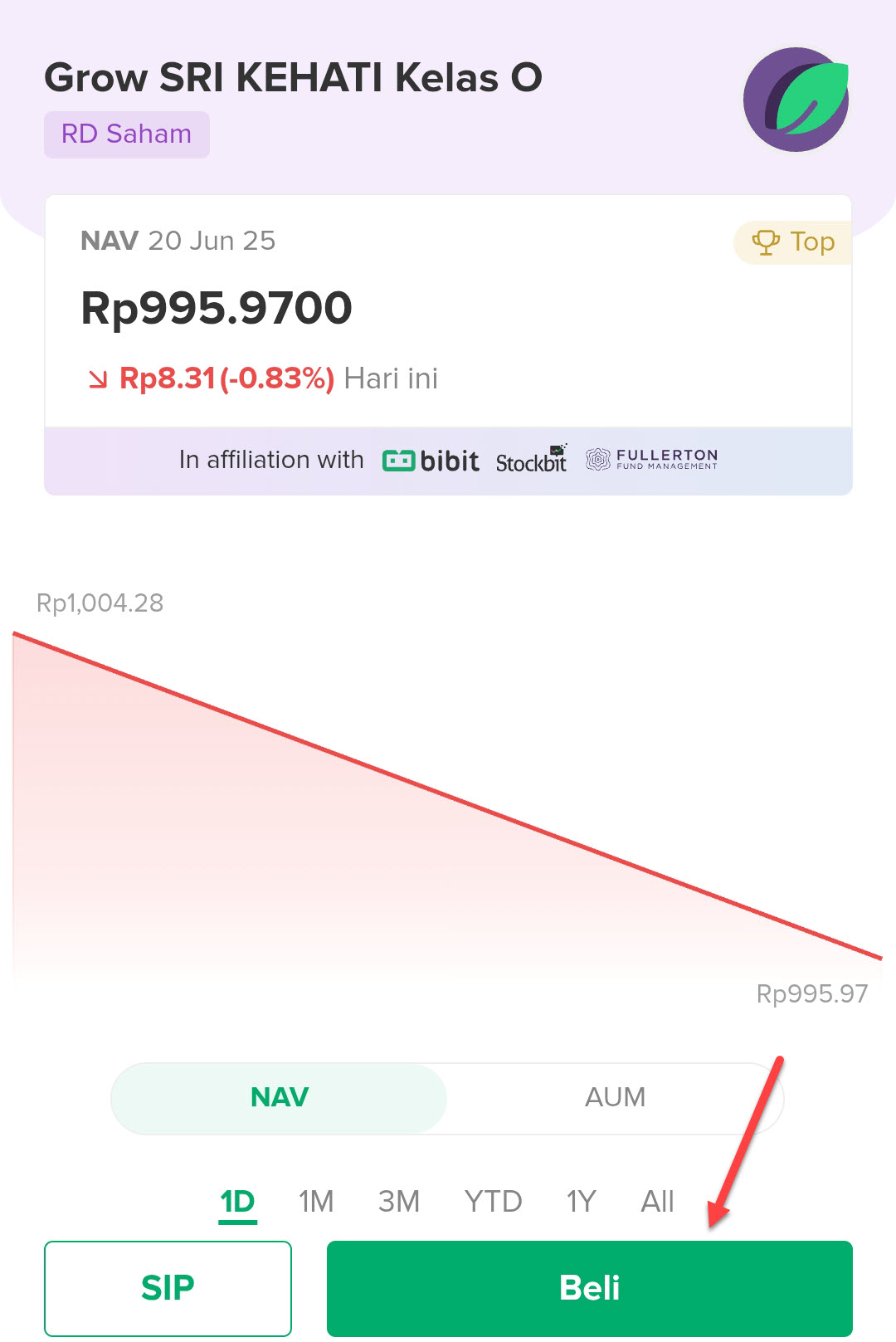Display the All time chart
This screenshot has width=896, height=1342.
pos(657,1201)
